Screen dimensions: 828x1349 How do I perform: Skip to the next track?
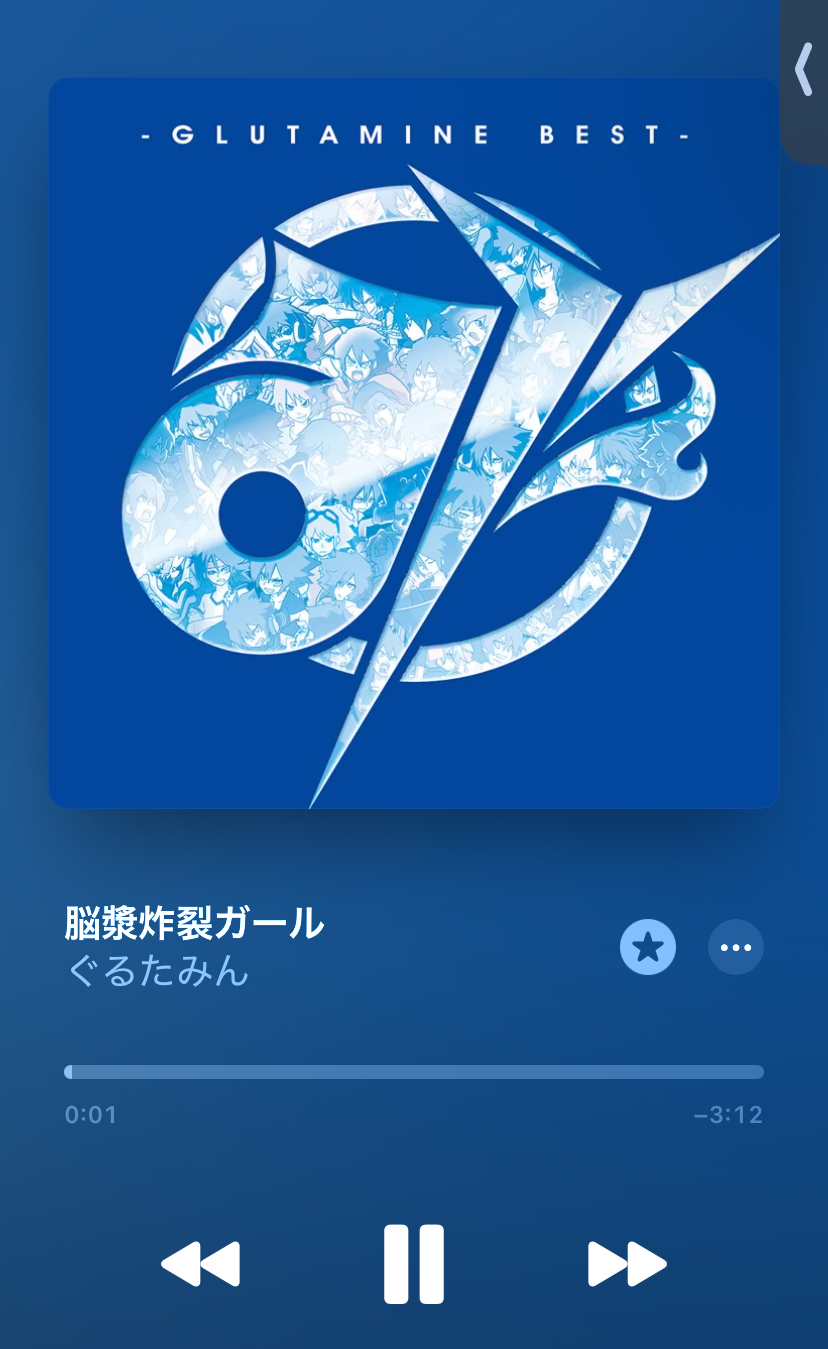coord(627,1264)
